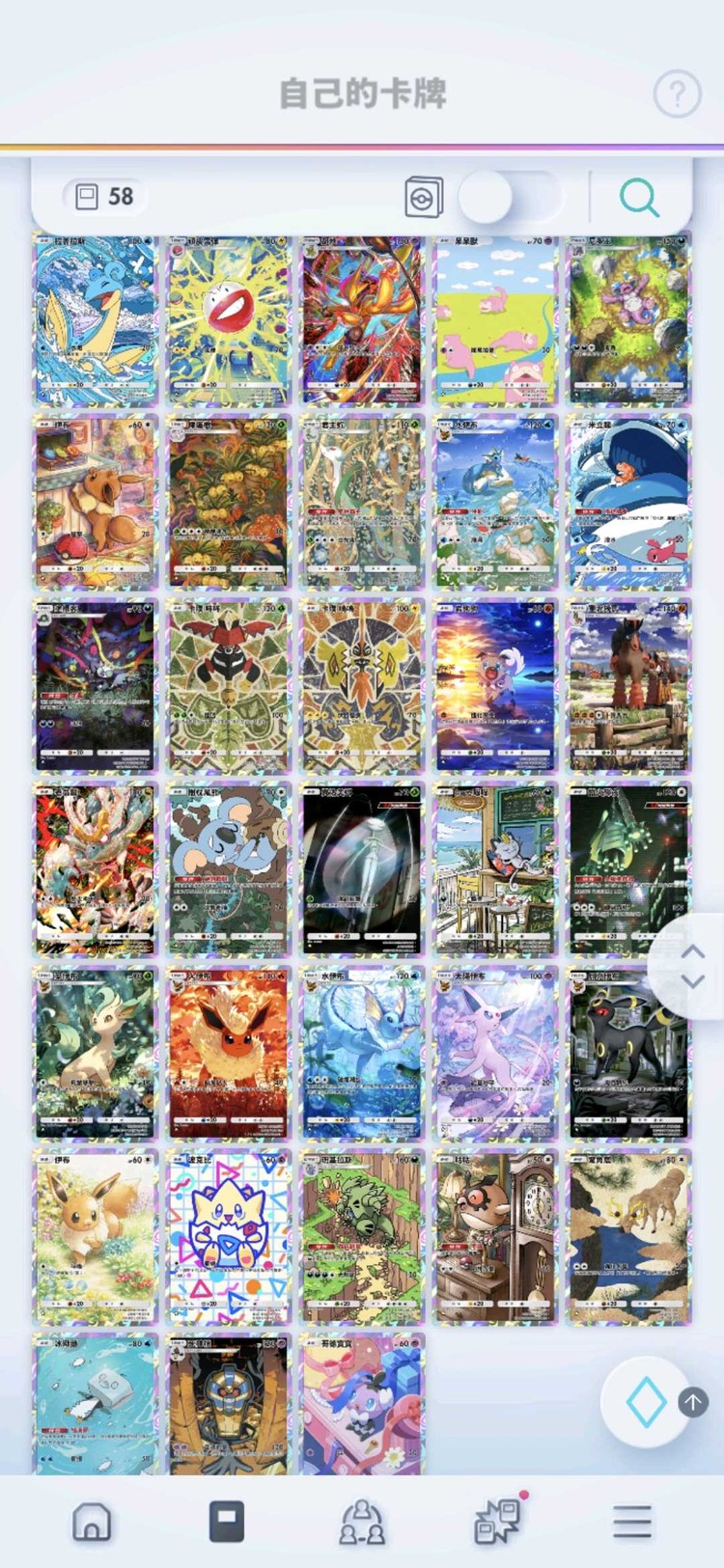Open the Hoothoot card with clock

[495, 1237]
